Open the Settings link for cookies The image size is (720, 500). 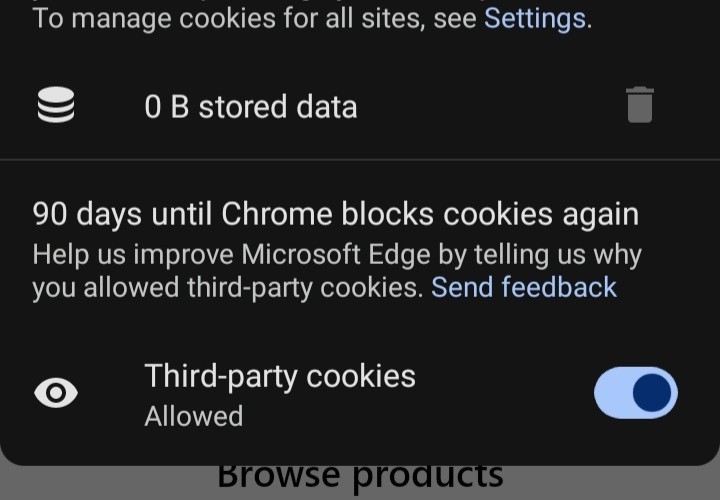(x=534, y=18)
